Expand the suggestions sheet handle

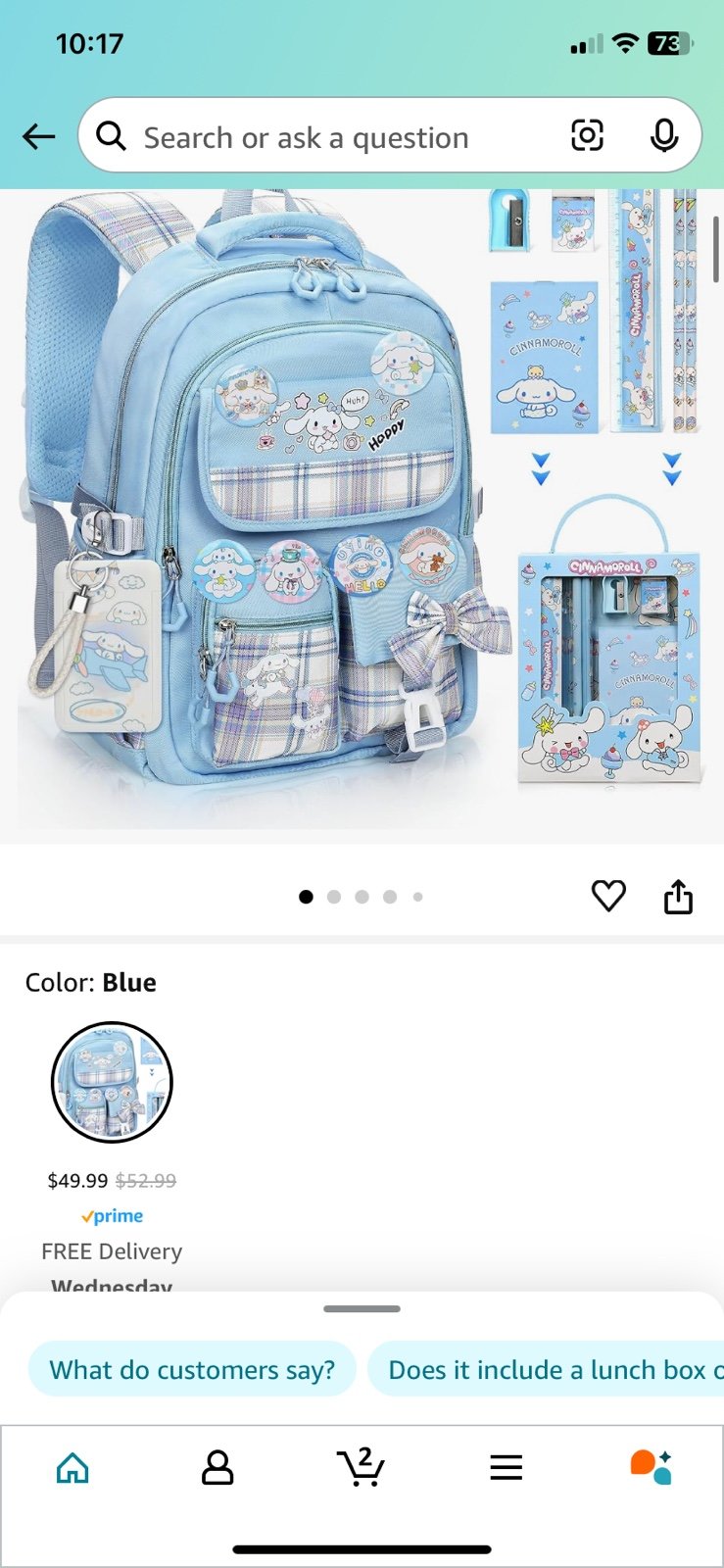362,1308
